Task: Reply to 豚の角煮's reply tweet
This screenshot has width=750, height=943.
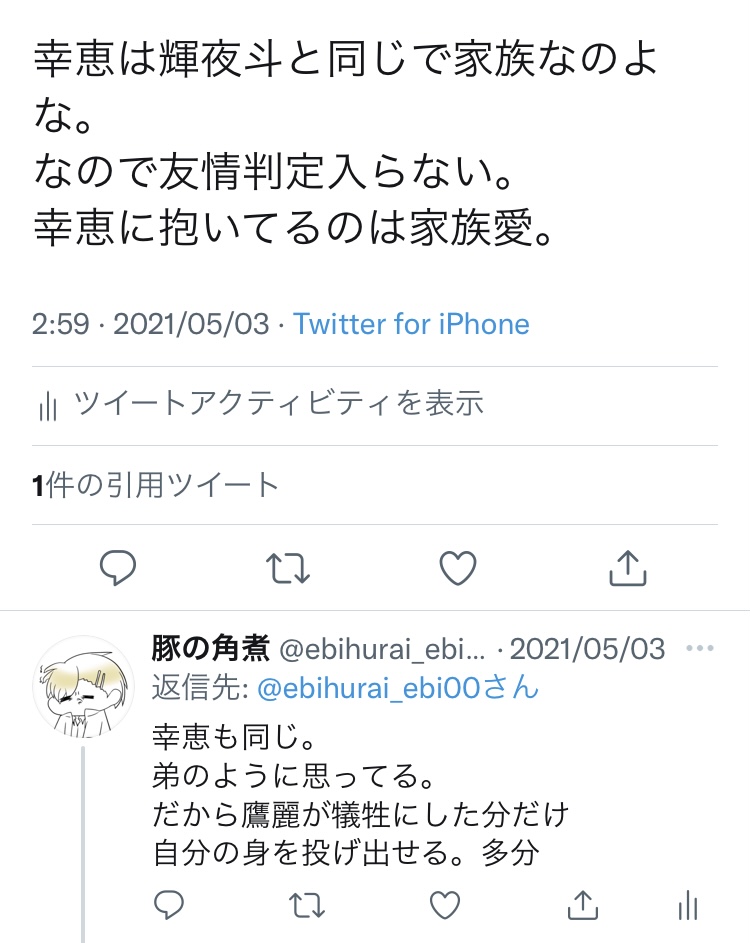Action: tap(168, 906)
